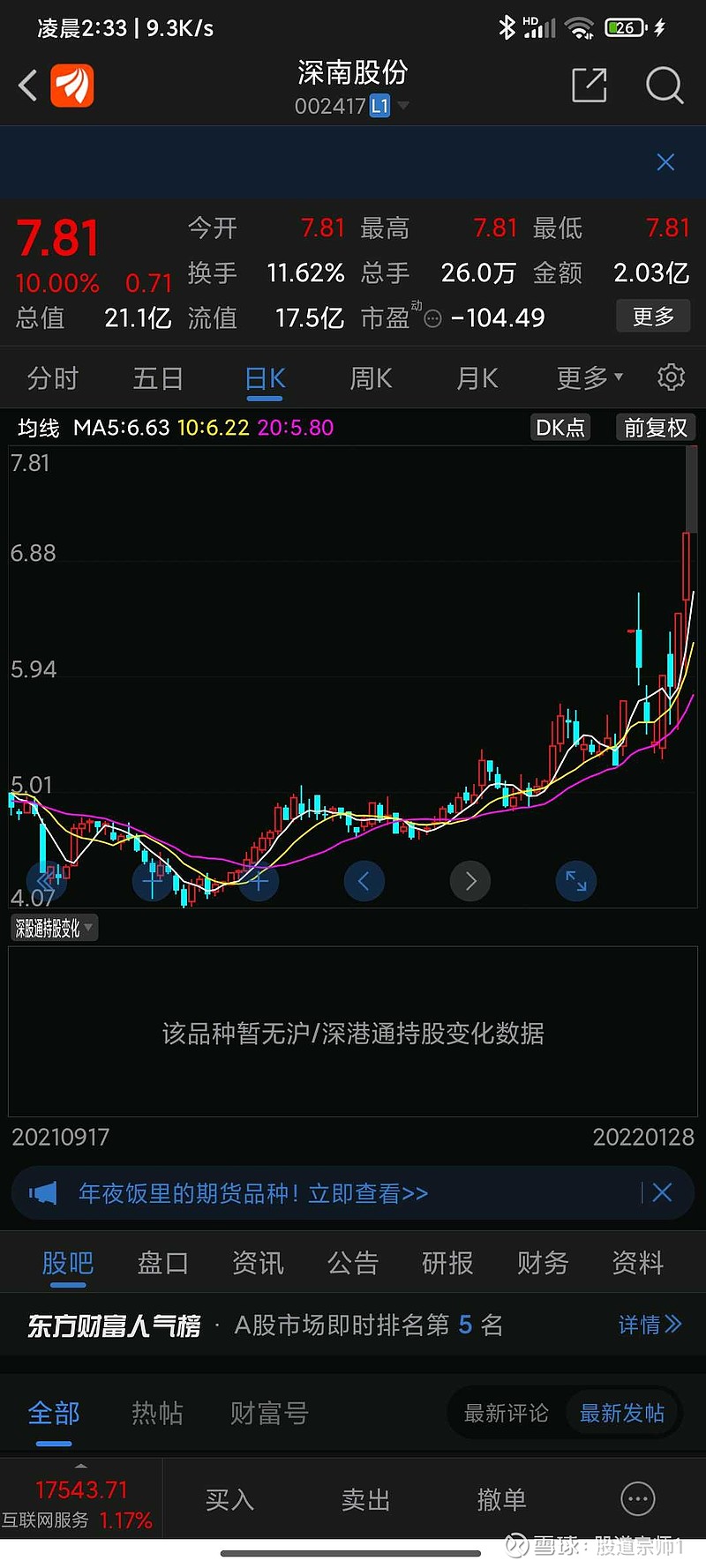
Task: Open chart settings with the gear icon
Action: tap(671, 377)
